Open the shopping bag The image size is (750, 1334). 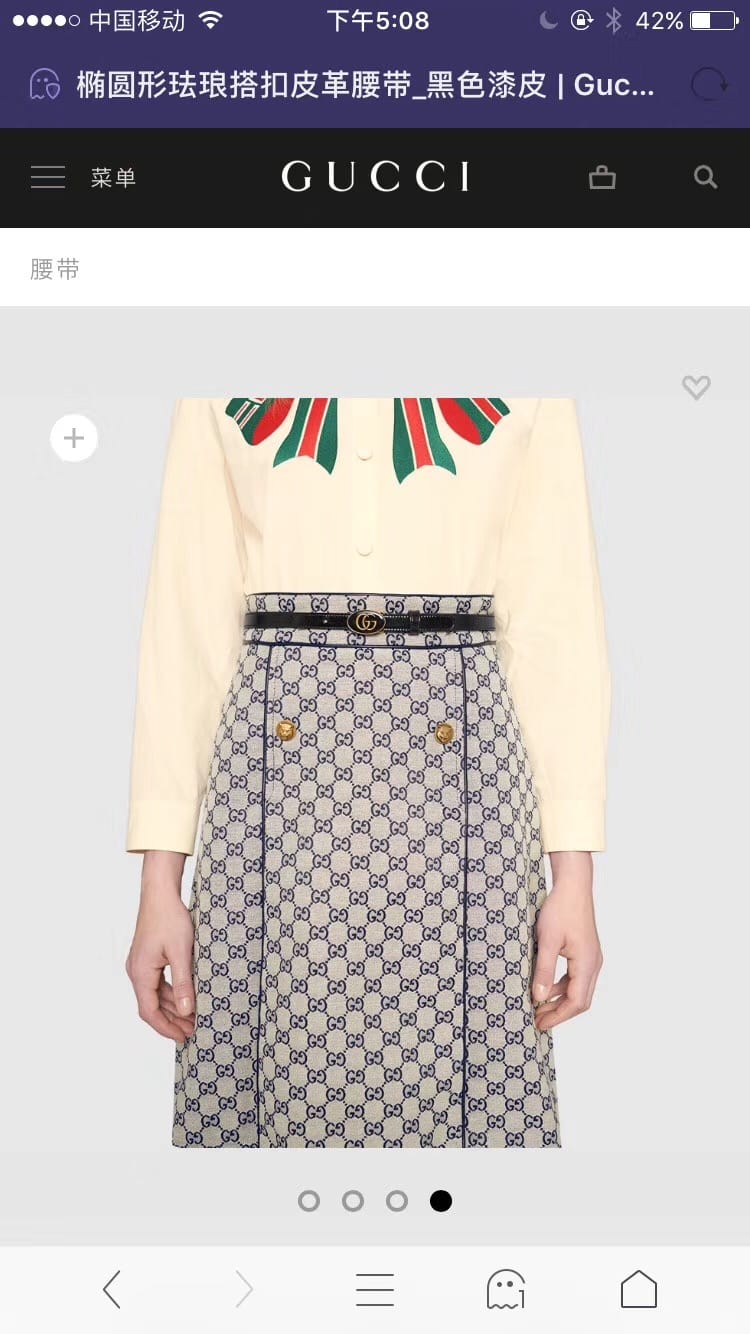pyautogui.click(x=602, y=178)
